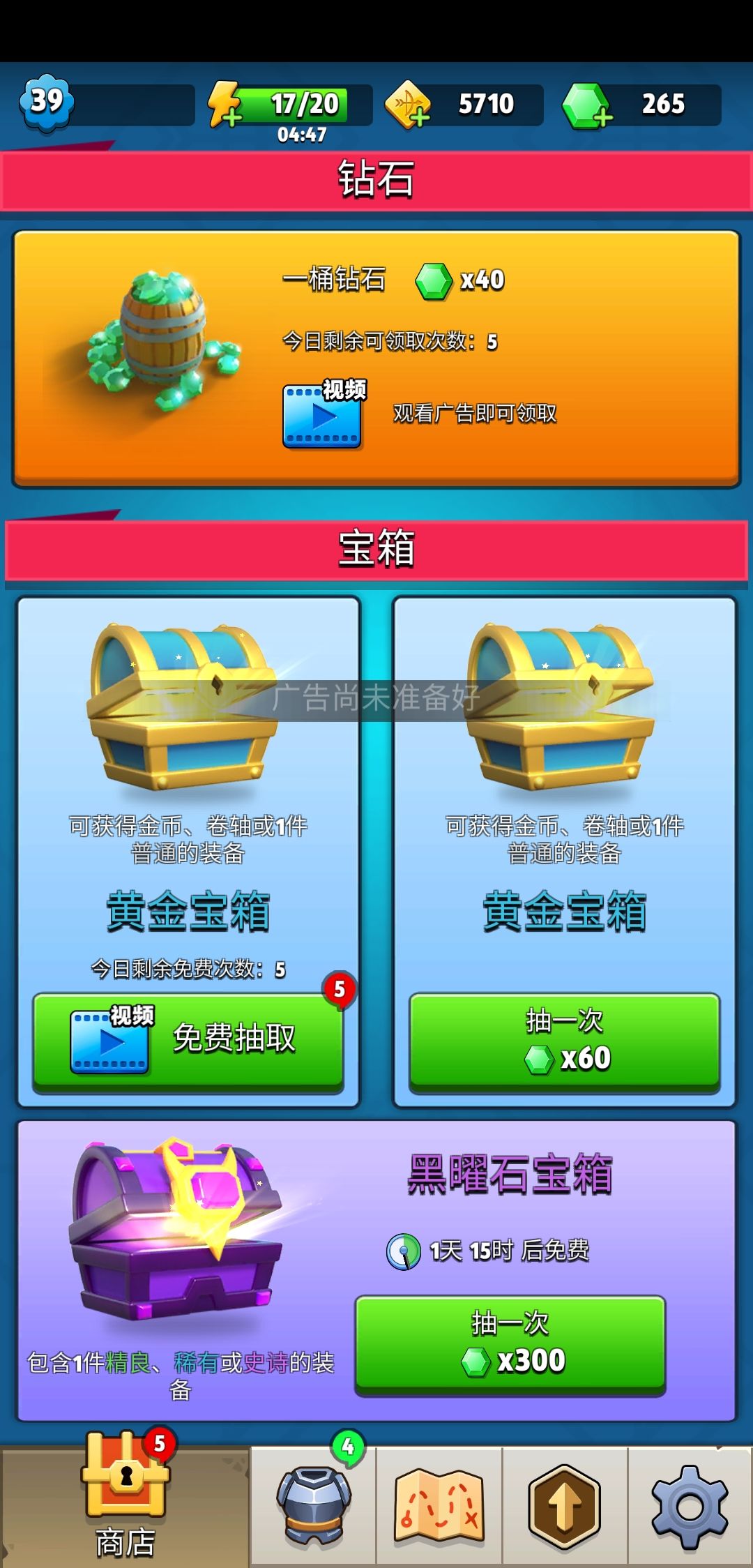753x1568 pixels.
Task: Draw the obsidian chest once for 300 gems
Action: [x=510, y=1344]
